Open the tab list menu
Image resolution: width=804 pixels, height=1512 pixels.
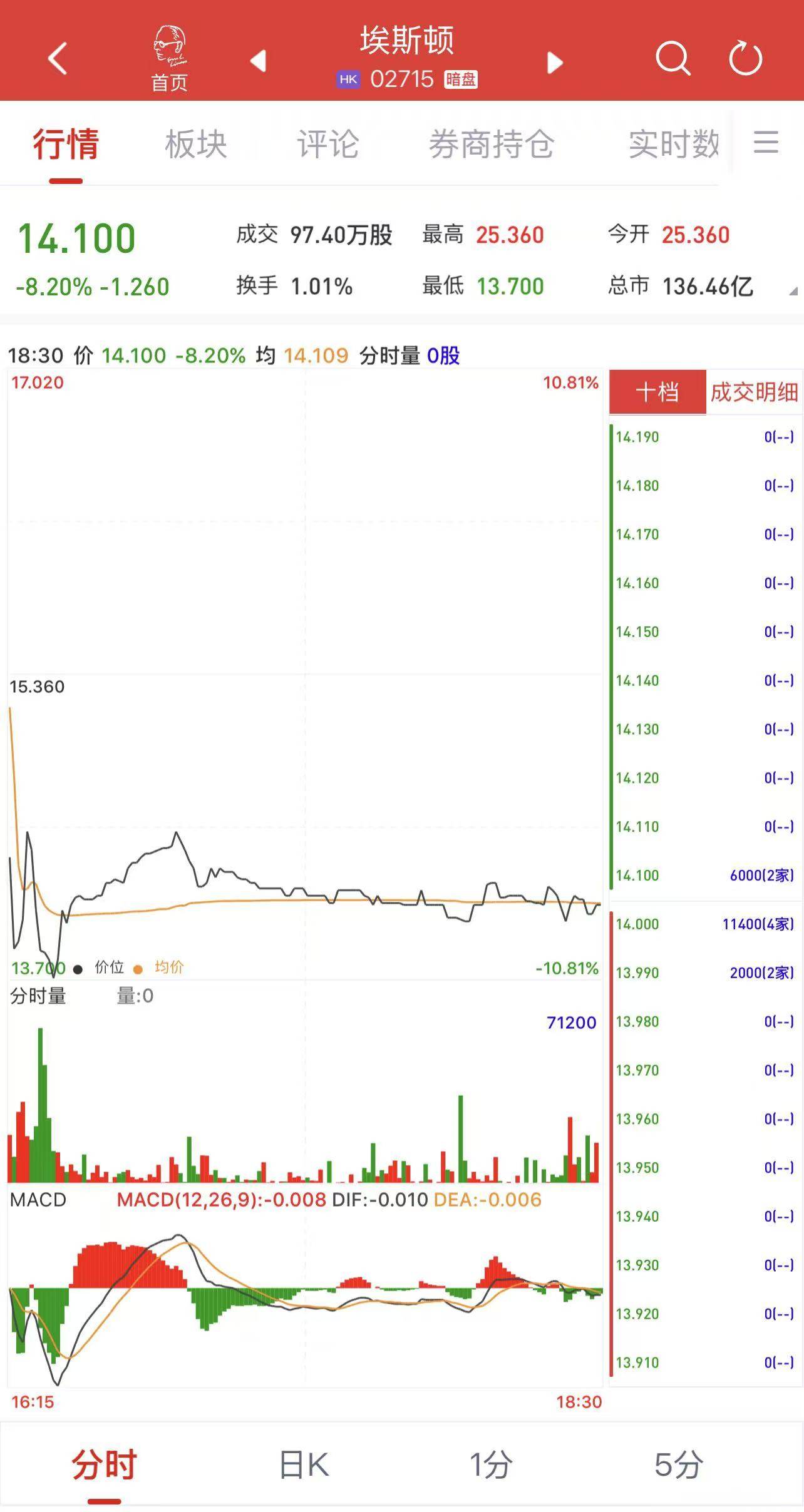click(766, 143)
